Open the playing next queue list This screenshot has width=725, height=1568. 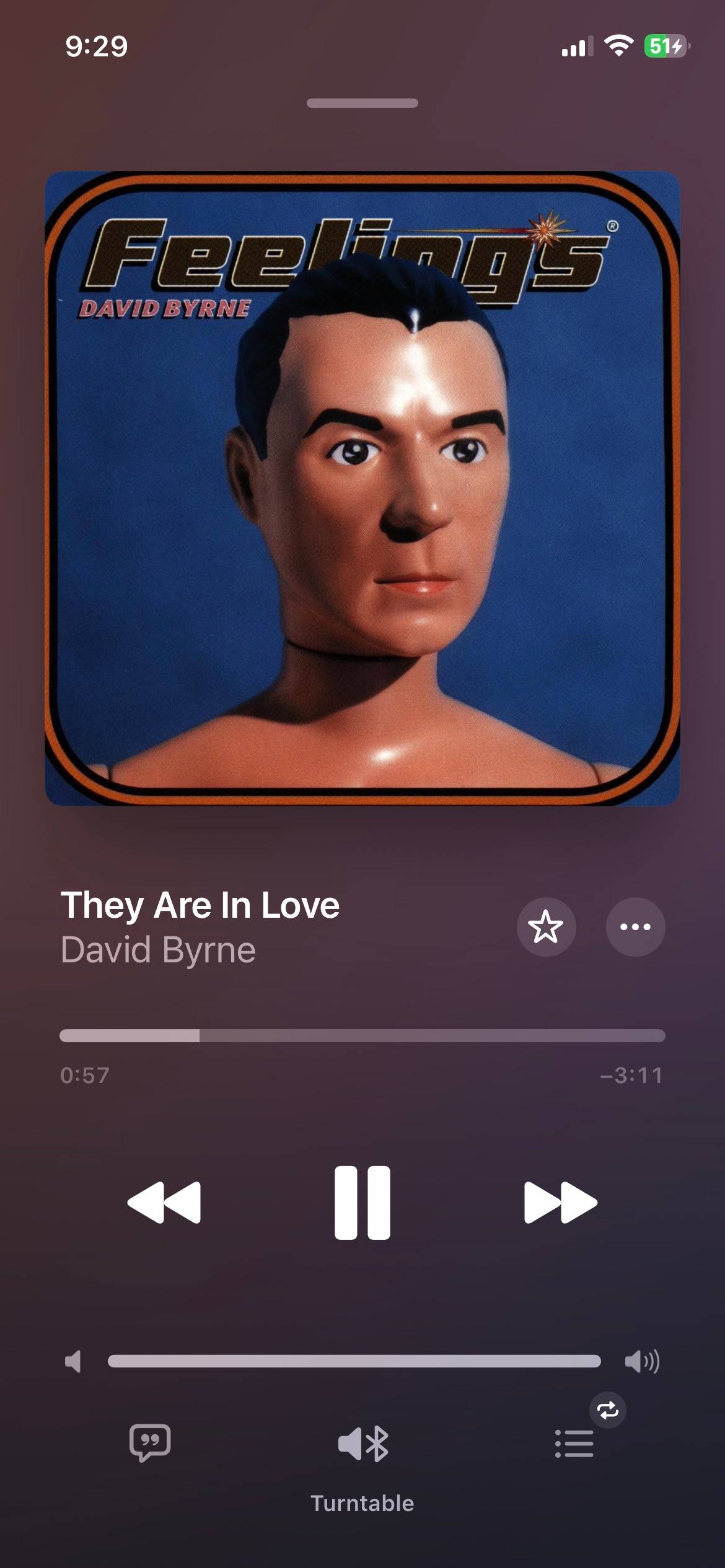(574, 1443)
